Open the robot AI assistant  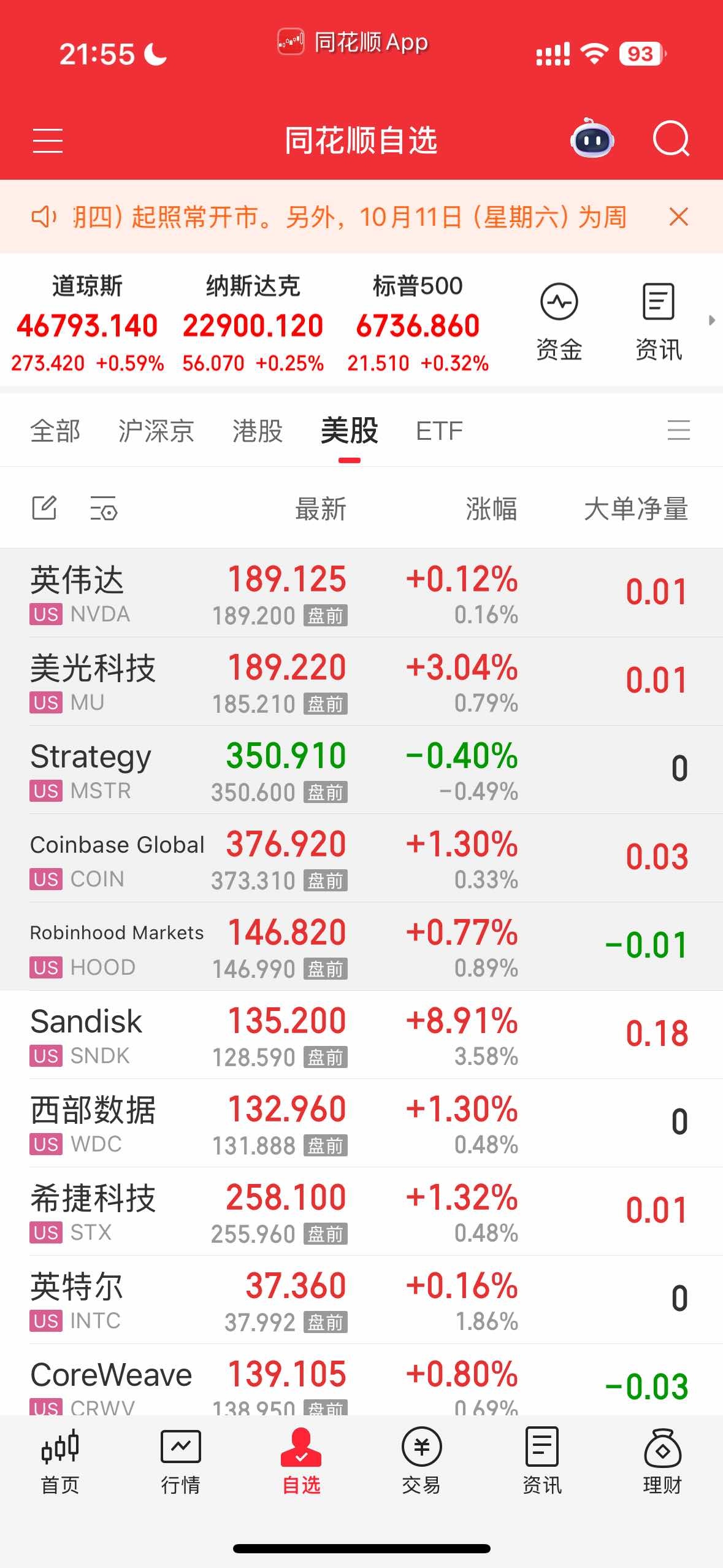pyautogui.click(x=592, y=140)
